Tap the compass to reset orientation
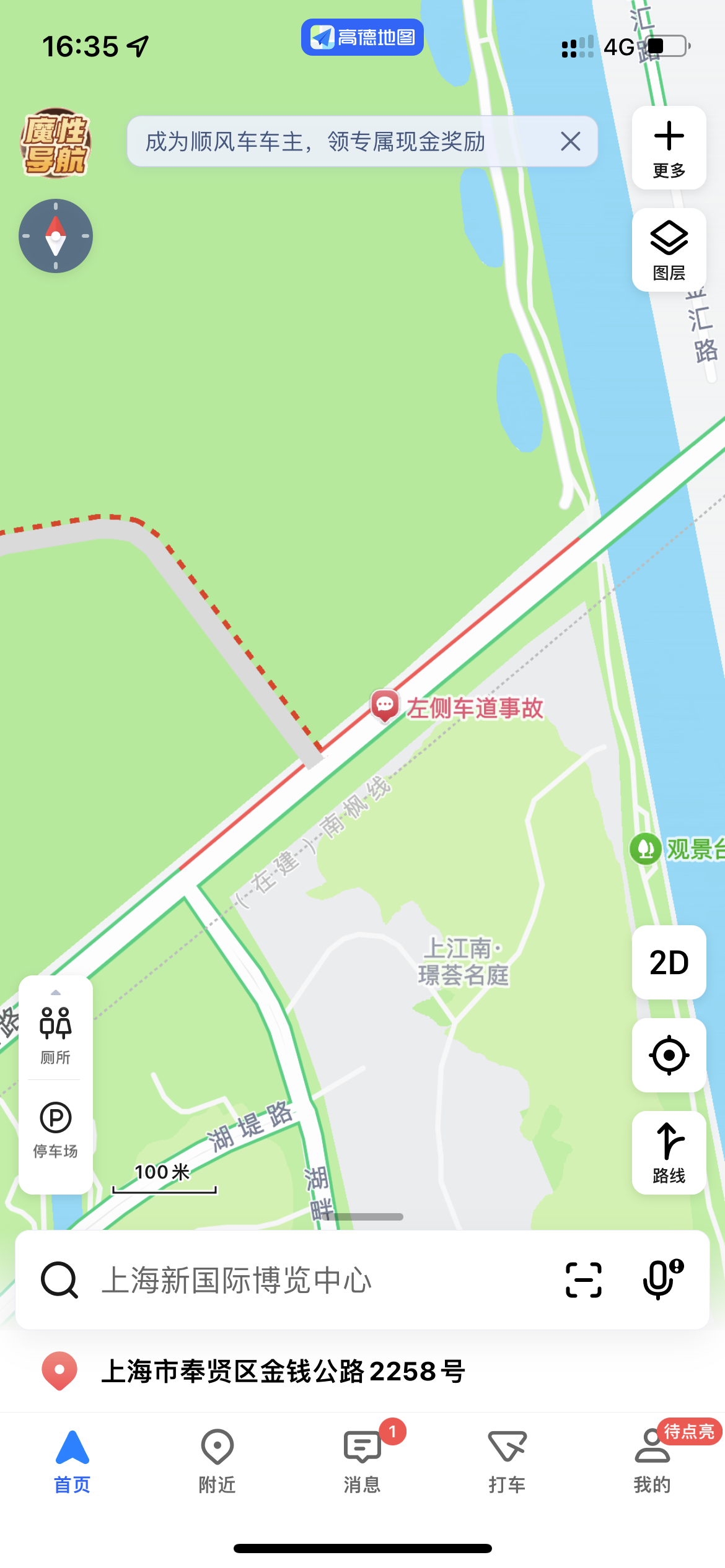 [x=56, y=236]
